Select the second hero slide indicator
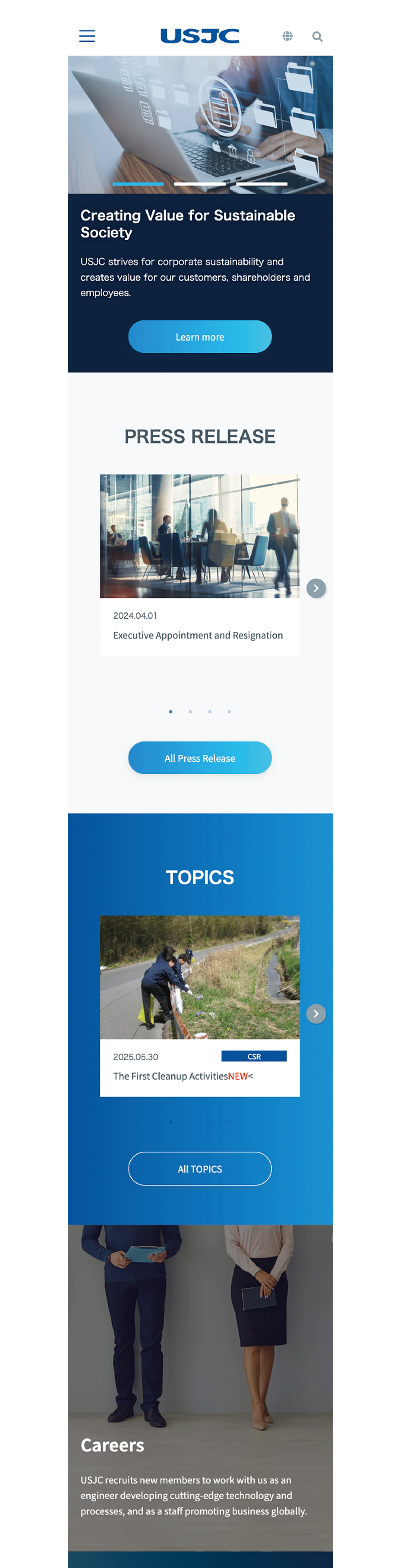 click(199, 183)
